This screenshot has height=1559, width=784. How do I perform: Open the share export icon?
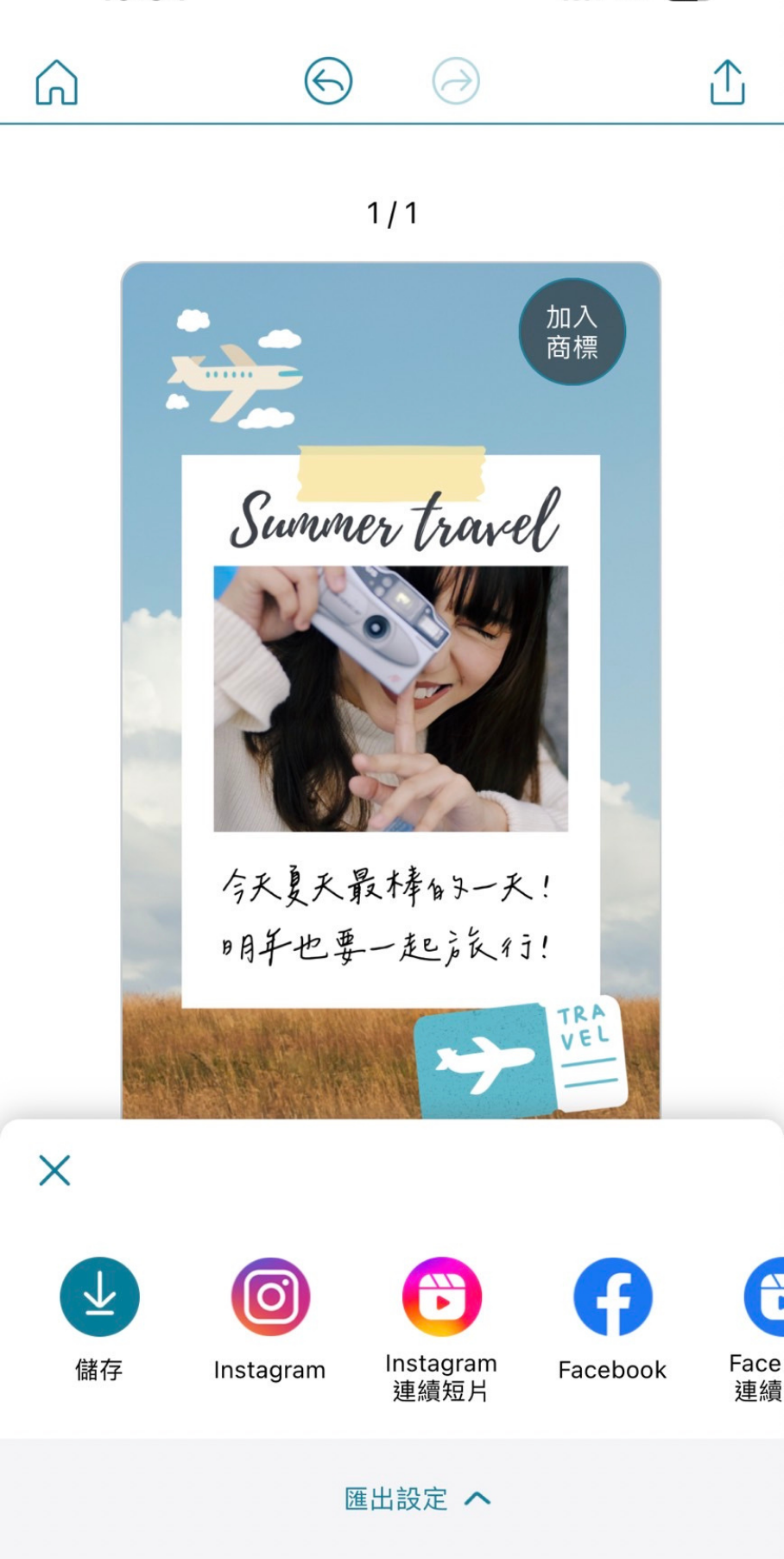click(727, 82)
